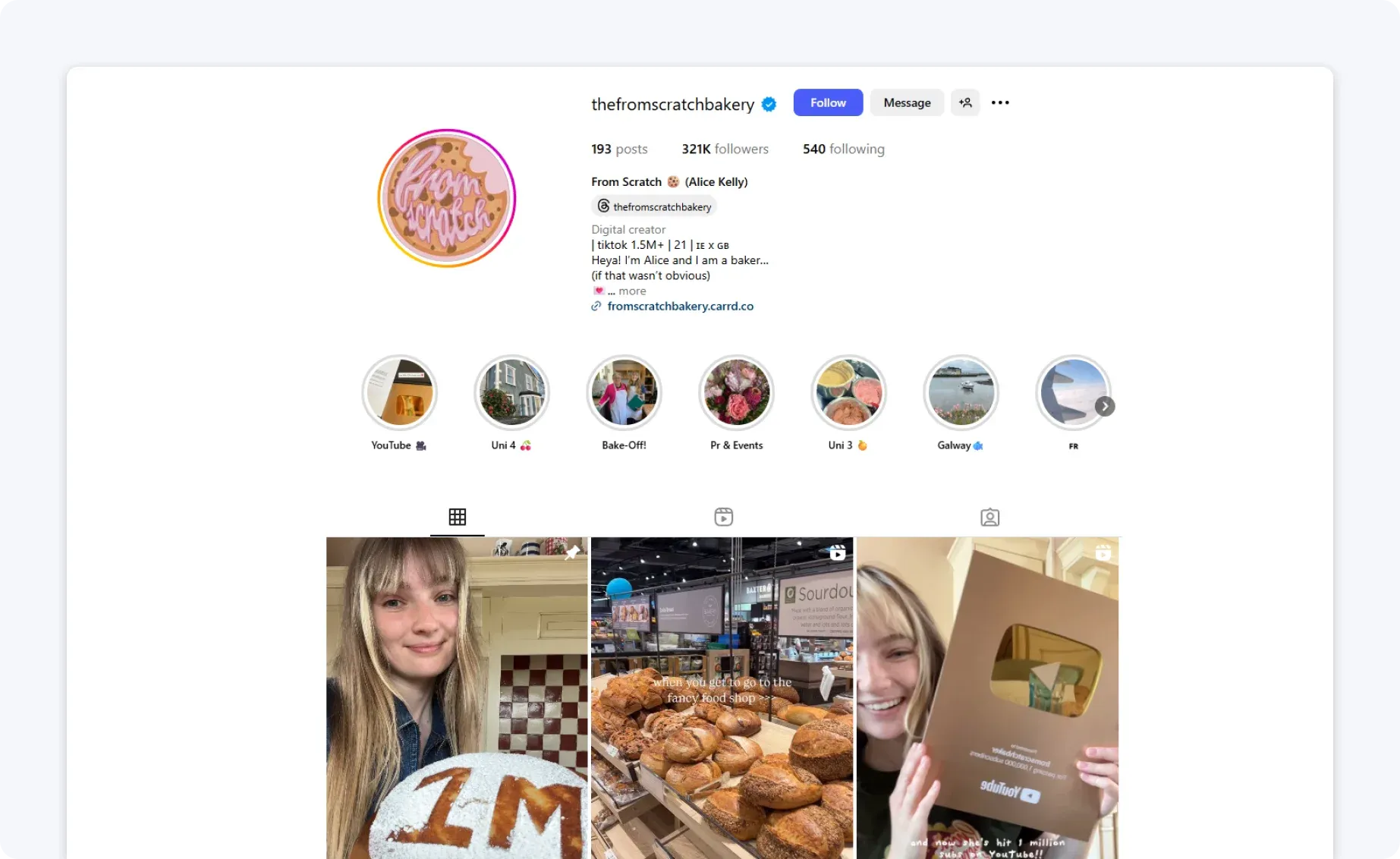The height and width of the screenshot is (859, 1400).
Task: Open the fancy food shop reel
Action: coord(722,698)
